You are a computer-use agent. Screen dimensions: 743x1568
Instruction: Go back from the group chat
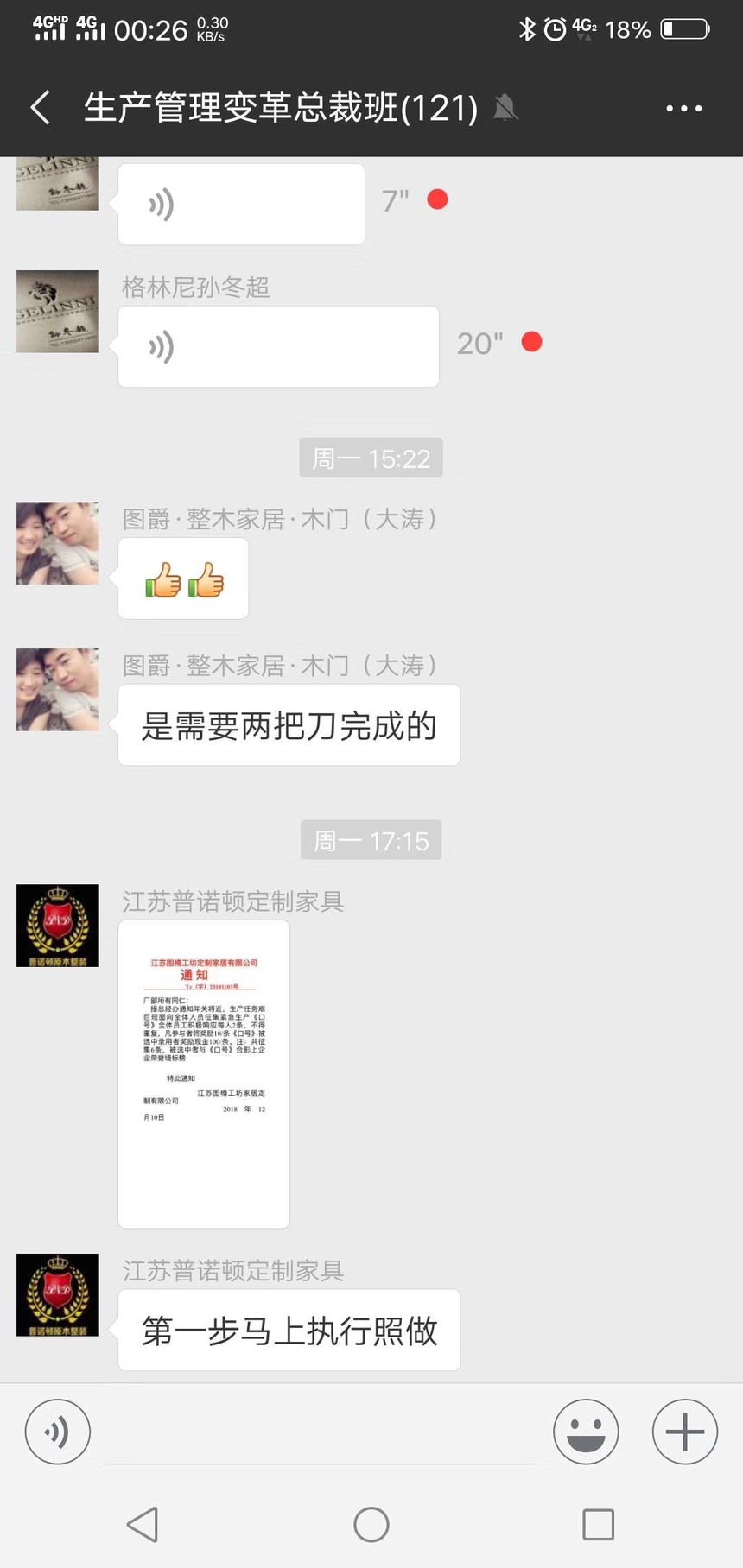tap(40, 108)
